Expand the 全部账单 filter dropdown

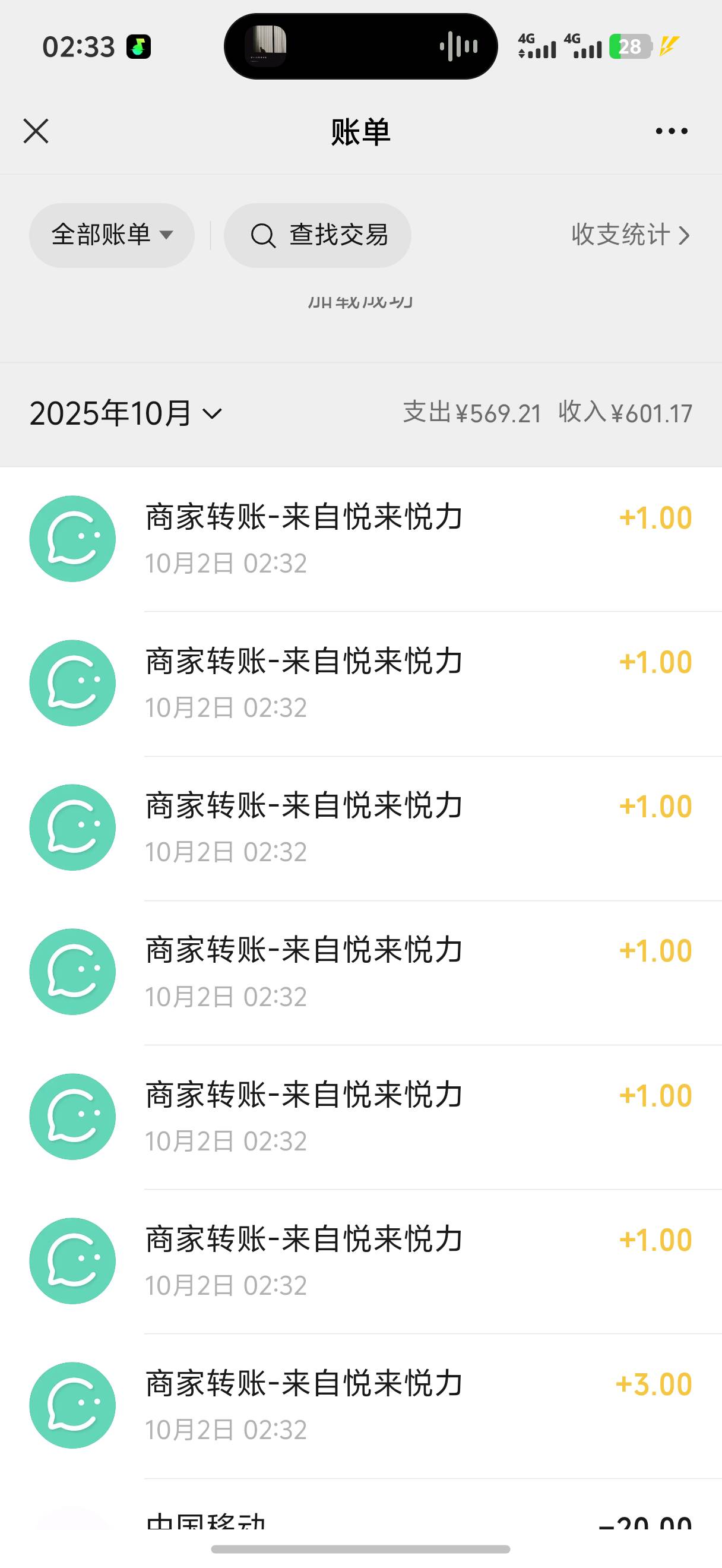click(112, 235)
